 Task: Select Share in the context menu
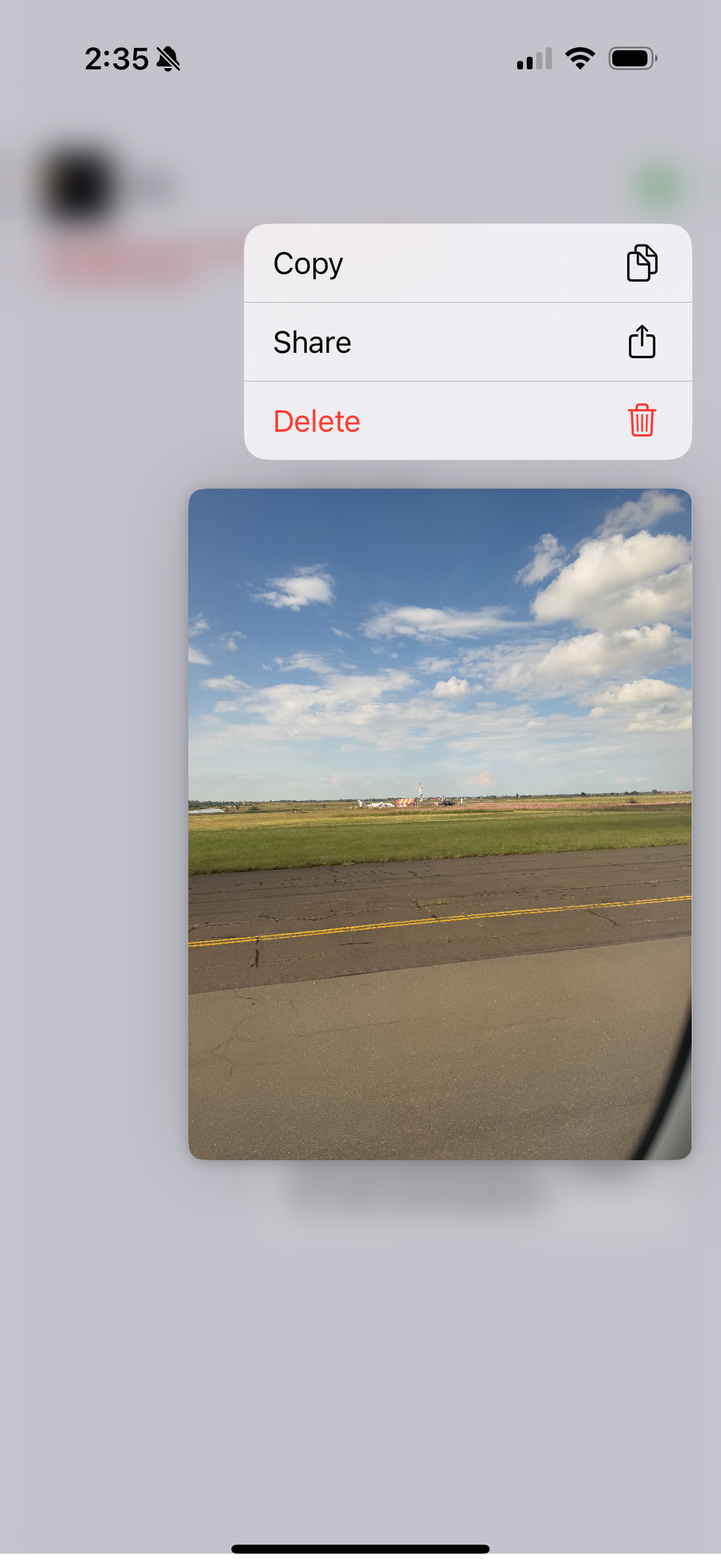pos(467,342)
